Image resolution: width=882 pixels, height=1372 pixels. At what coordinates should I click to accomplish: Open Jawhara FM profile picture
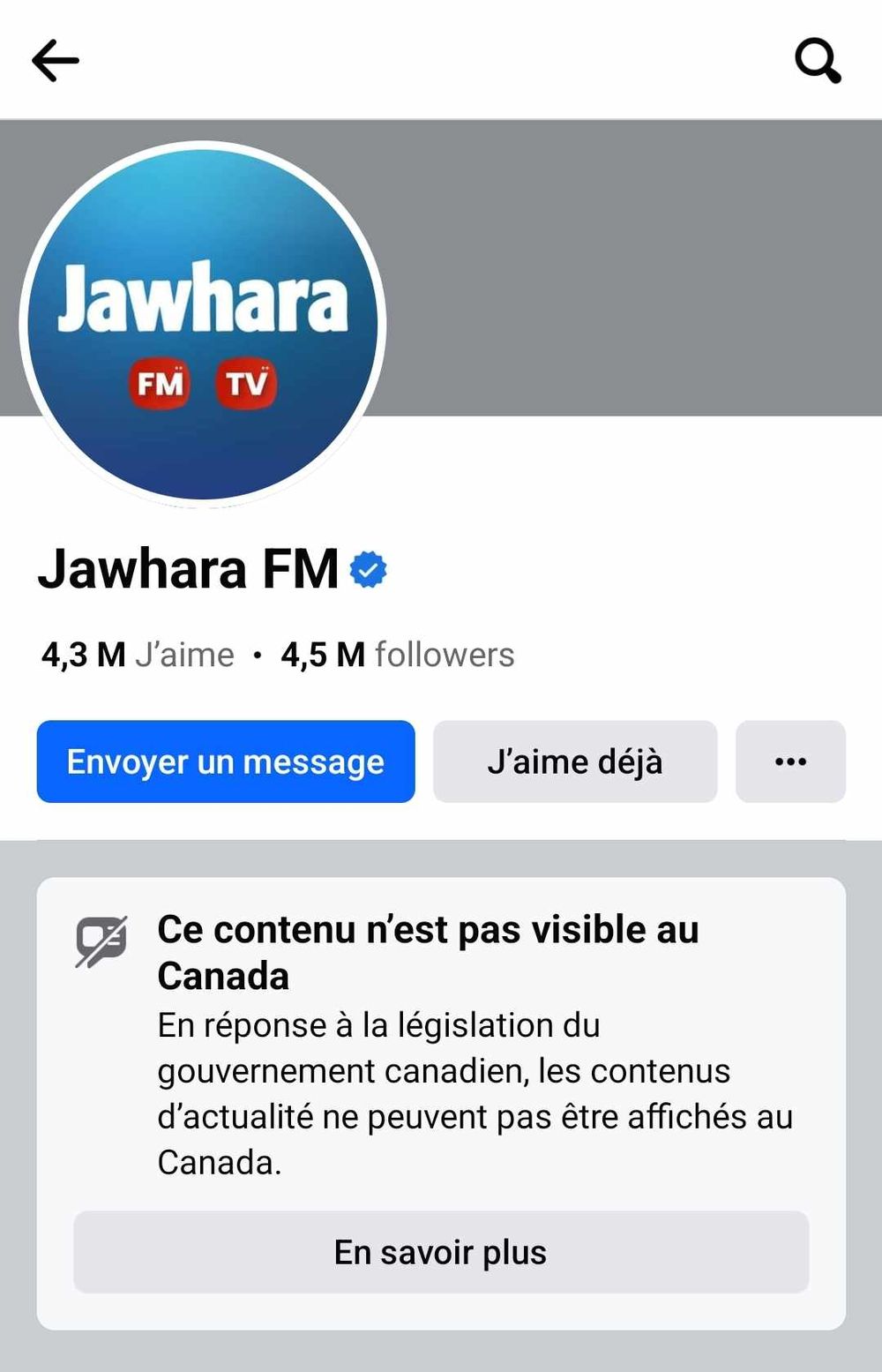click(x=203, y=324)
